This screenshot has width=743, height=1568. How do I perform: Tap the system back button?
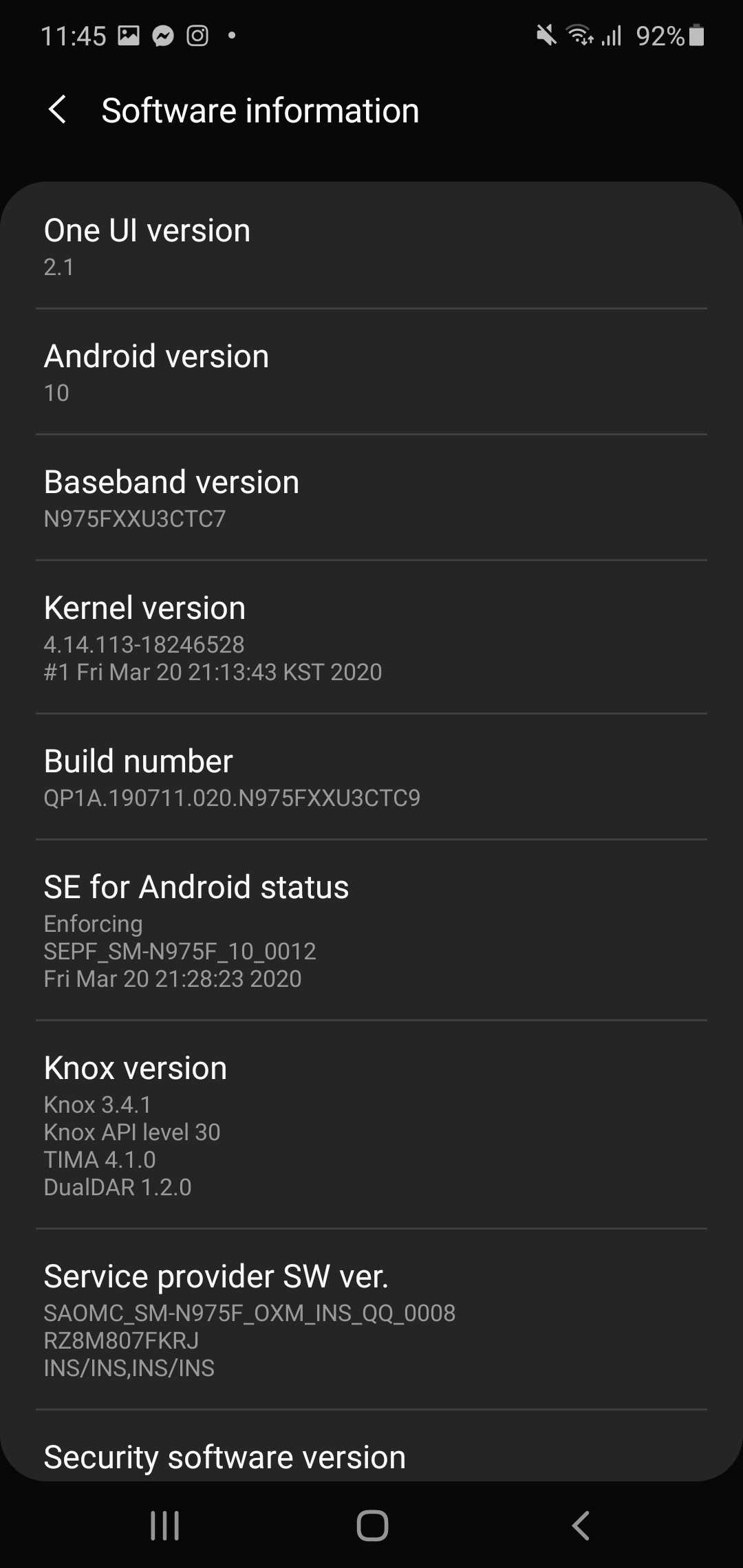click(581, 1525)
